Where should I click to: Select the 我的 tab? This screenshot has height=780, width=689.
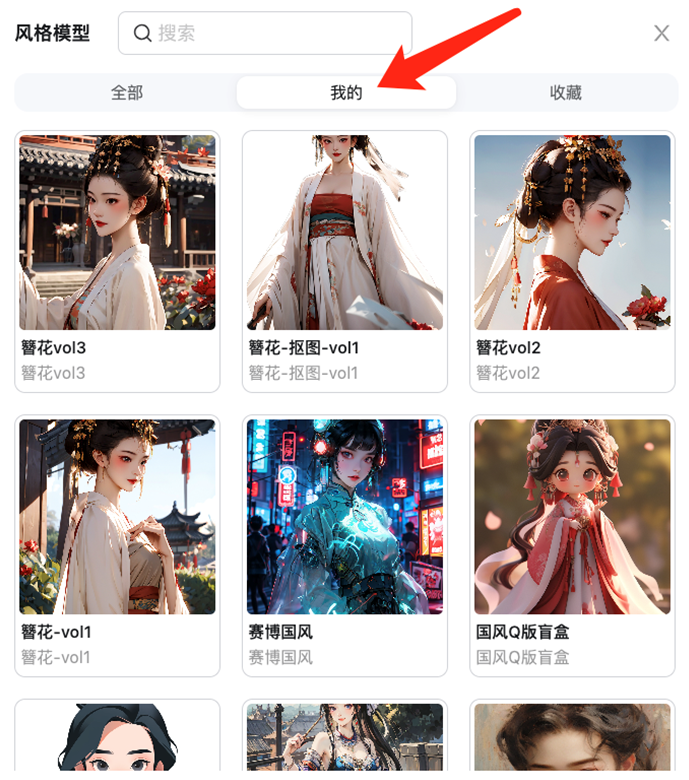pyautogui.click(x=346, y=93)
